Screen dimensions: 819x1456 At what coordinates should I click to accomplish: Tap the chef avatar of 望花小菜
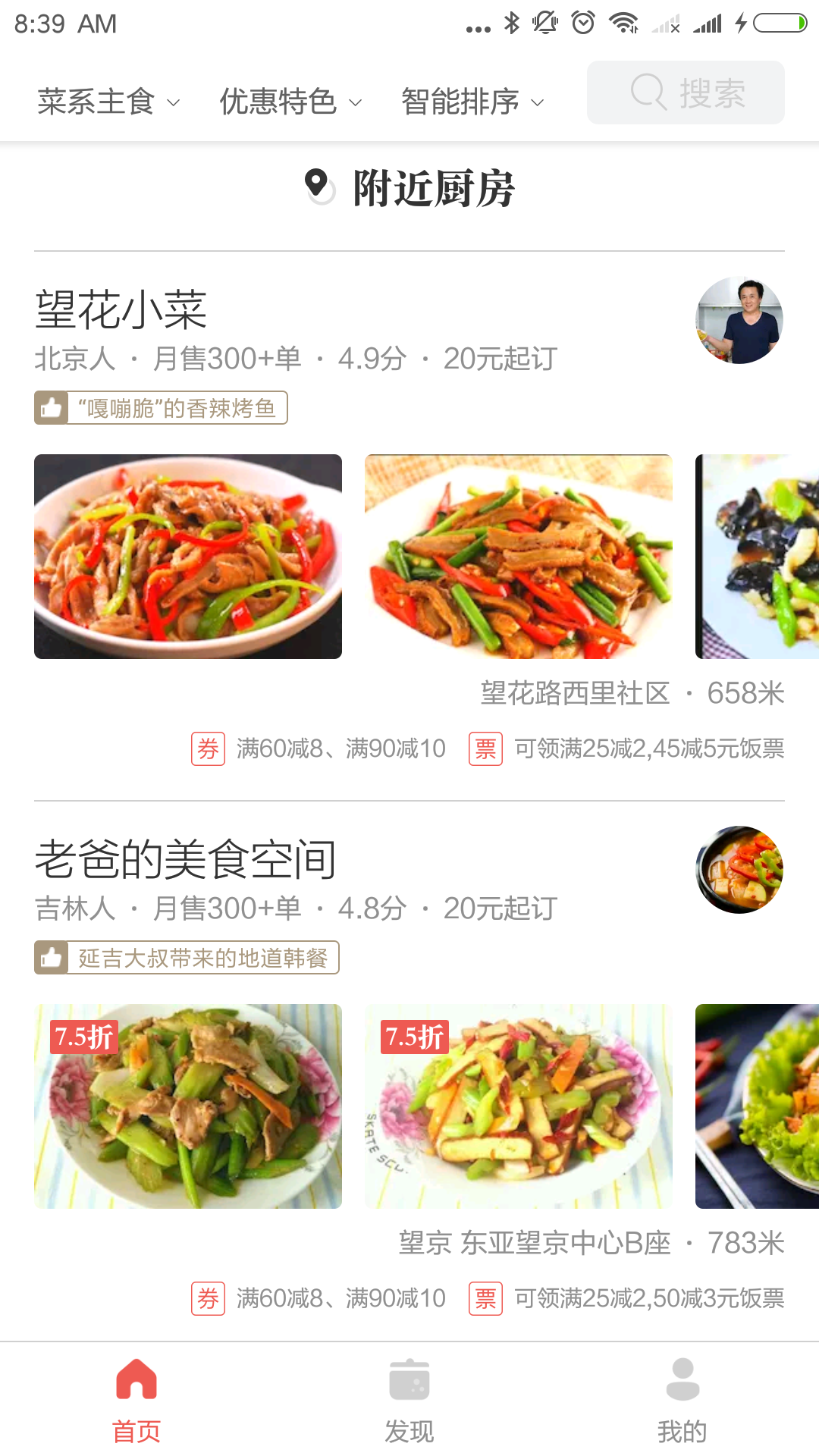tap(739, 319)
